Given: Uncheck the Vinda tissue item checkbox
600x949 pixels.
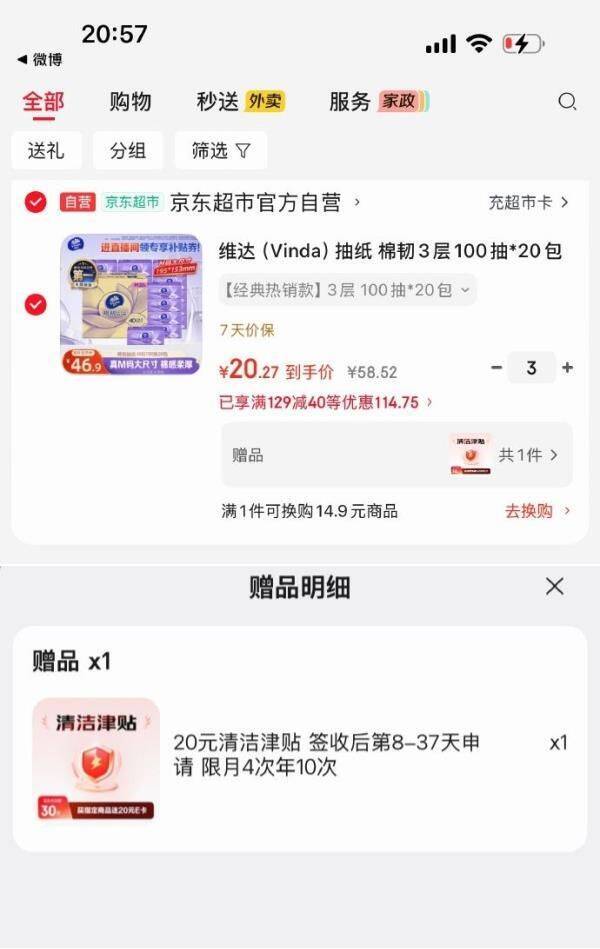Looking at the screenshot, I should 36,305.
